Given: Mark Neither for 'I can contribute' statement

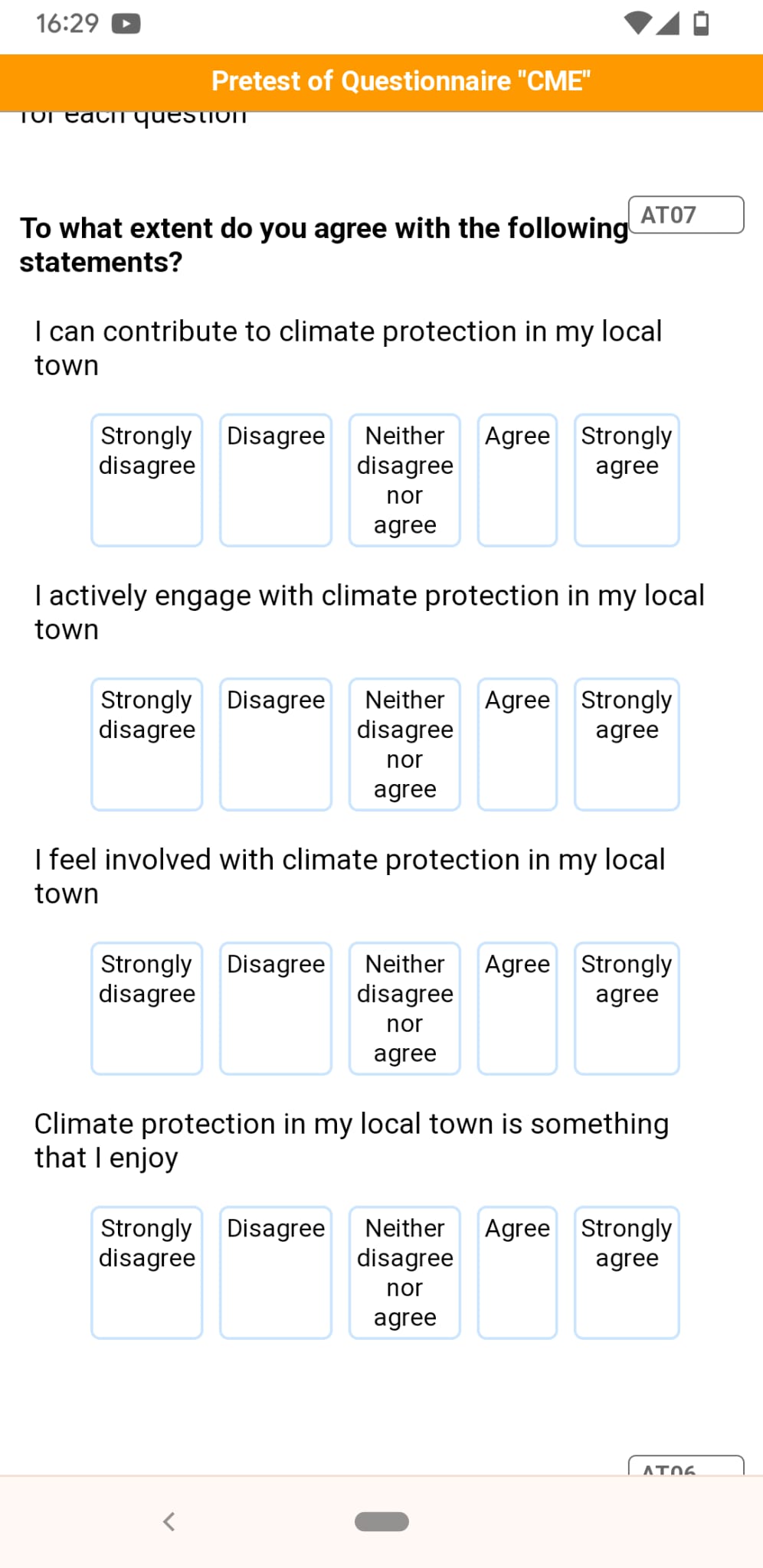Looking at the screenshot, I should [x=404, y=480].
